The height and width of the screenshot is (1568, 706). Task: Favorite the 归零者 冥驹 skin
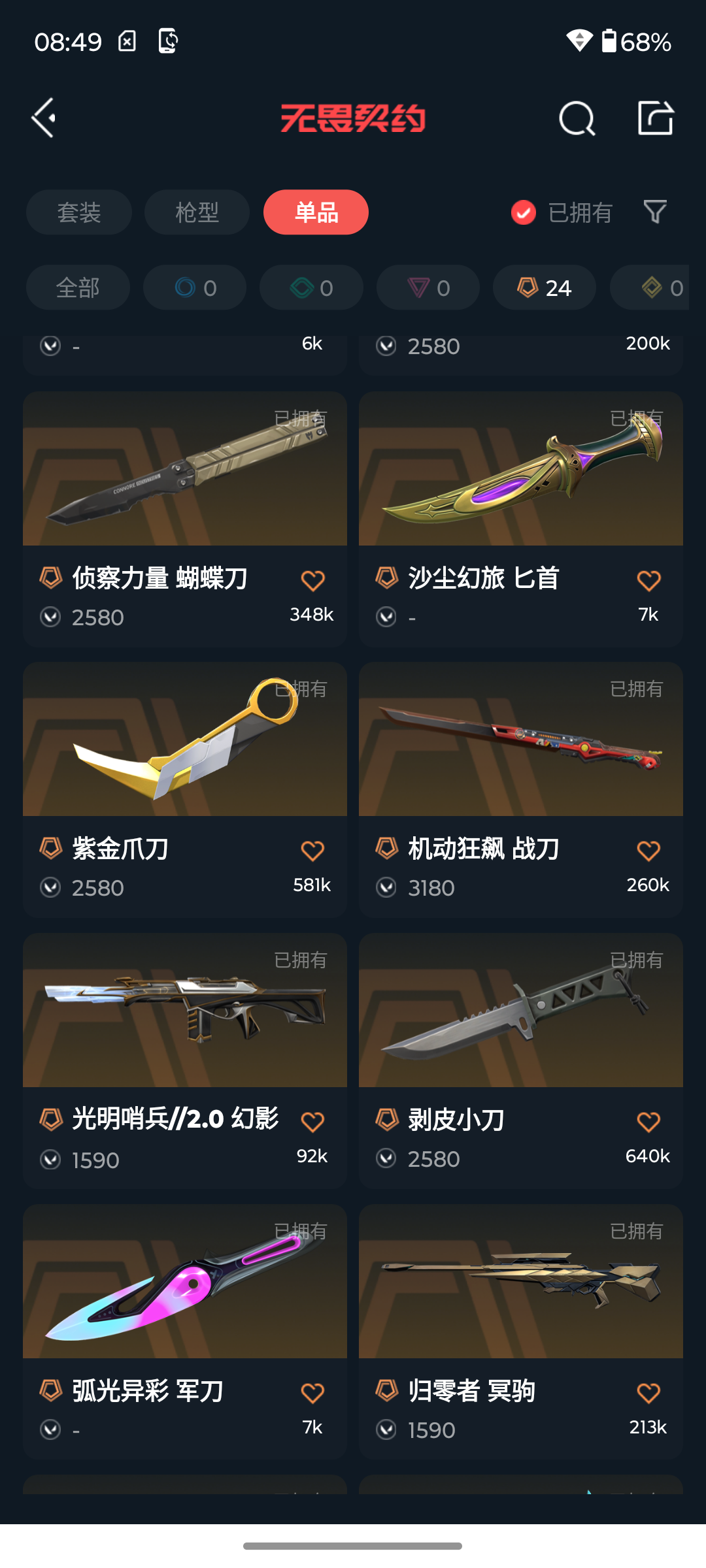[x=648, y=1393]
